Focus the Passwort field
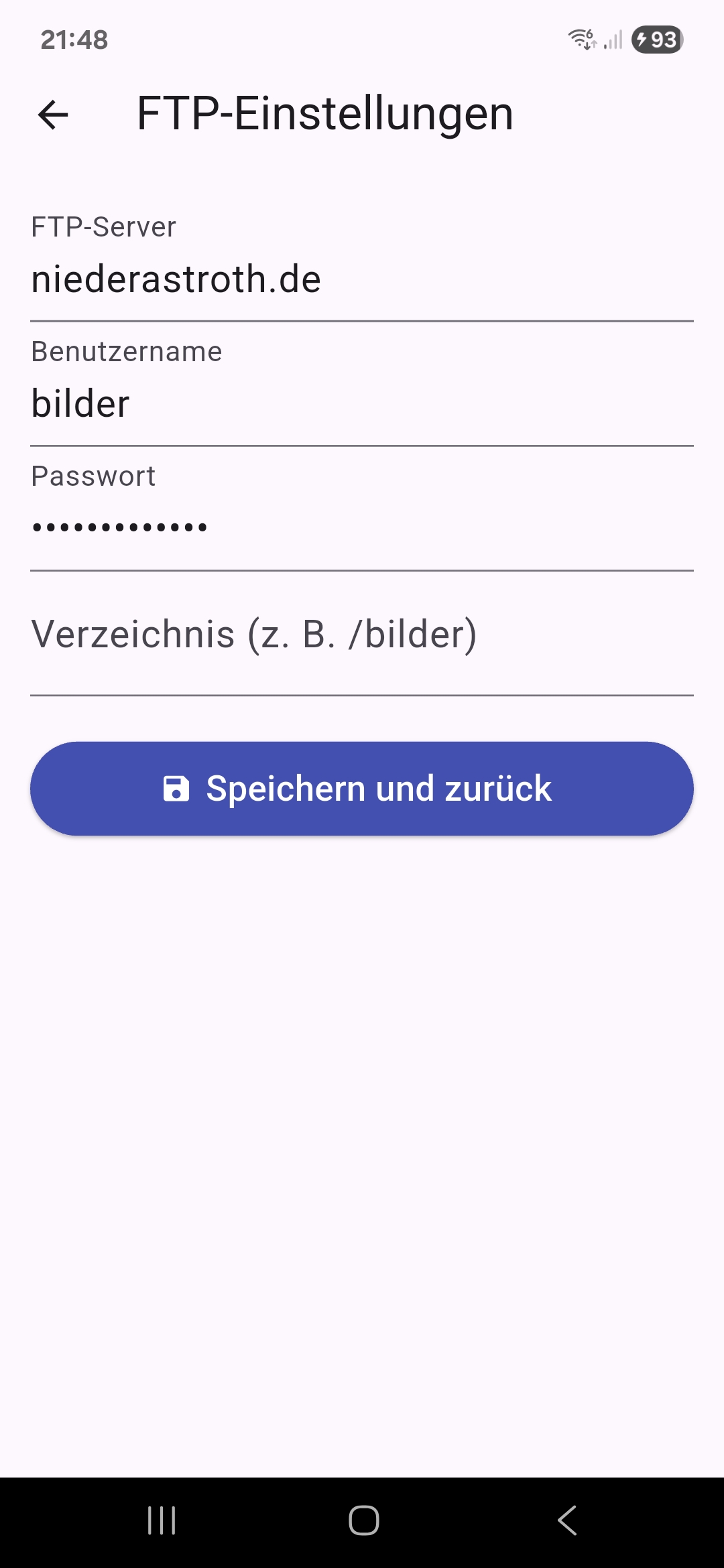The image size is (724, 1568). (362, 527)
